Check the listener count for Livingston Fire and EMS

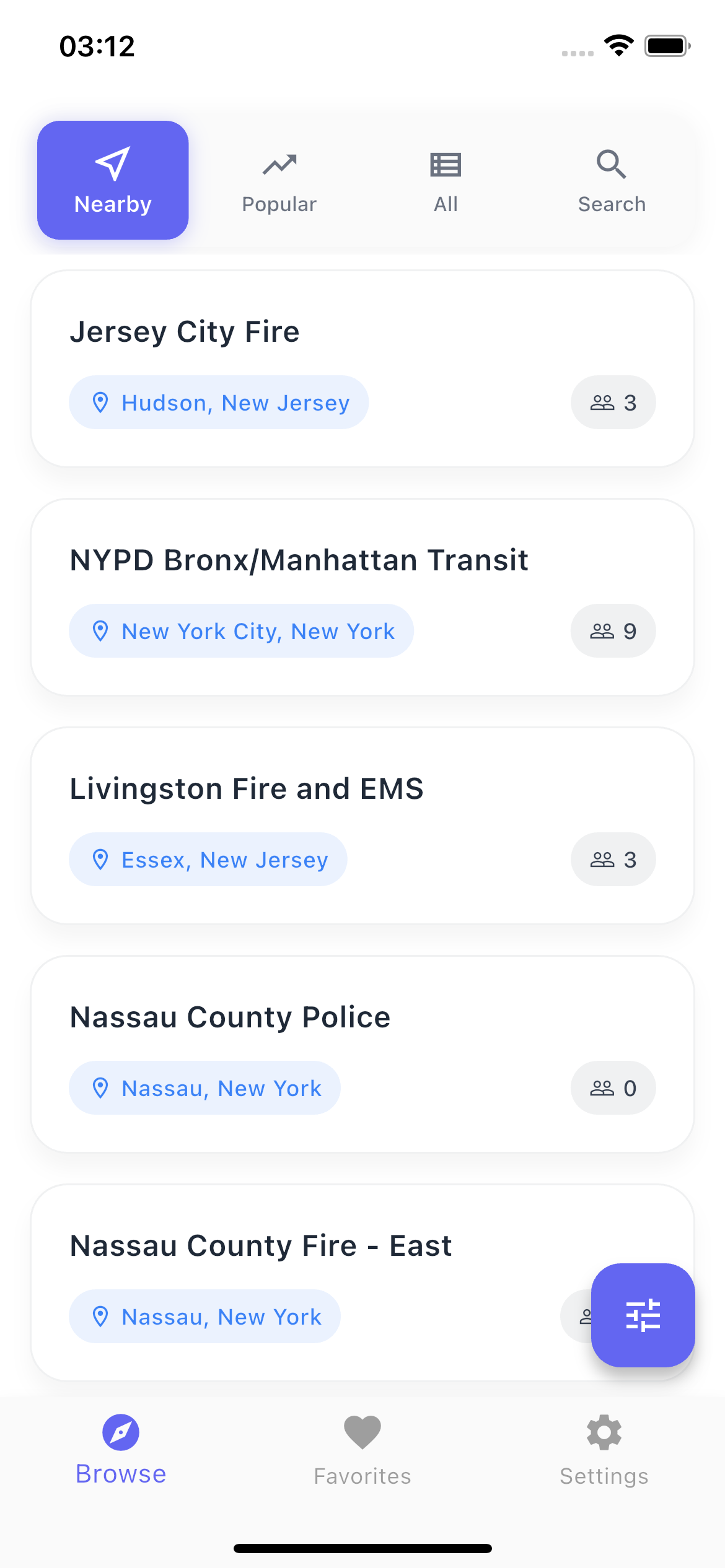(x=613, y=859)
